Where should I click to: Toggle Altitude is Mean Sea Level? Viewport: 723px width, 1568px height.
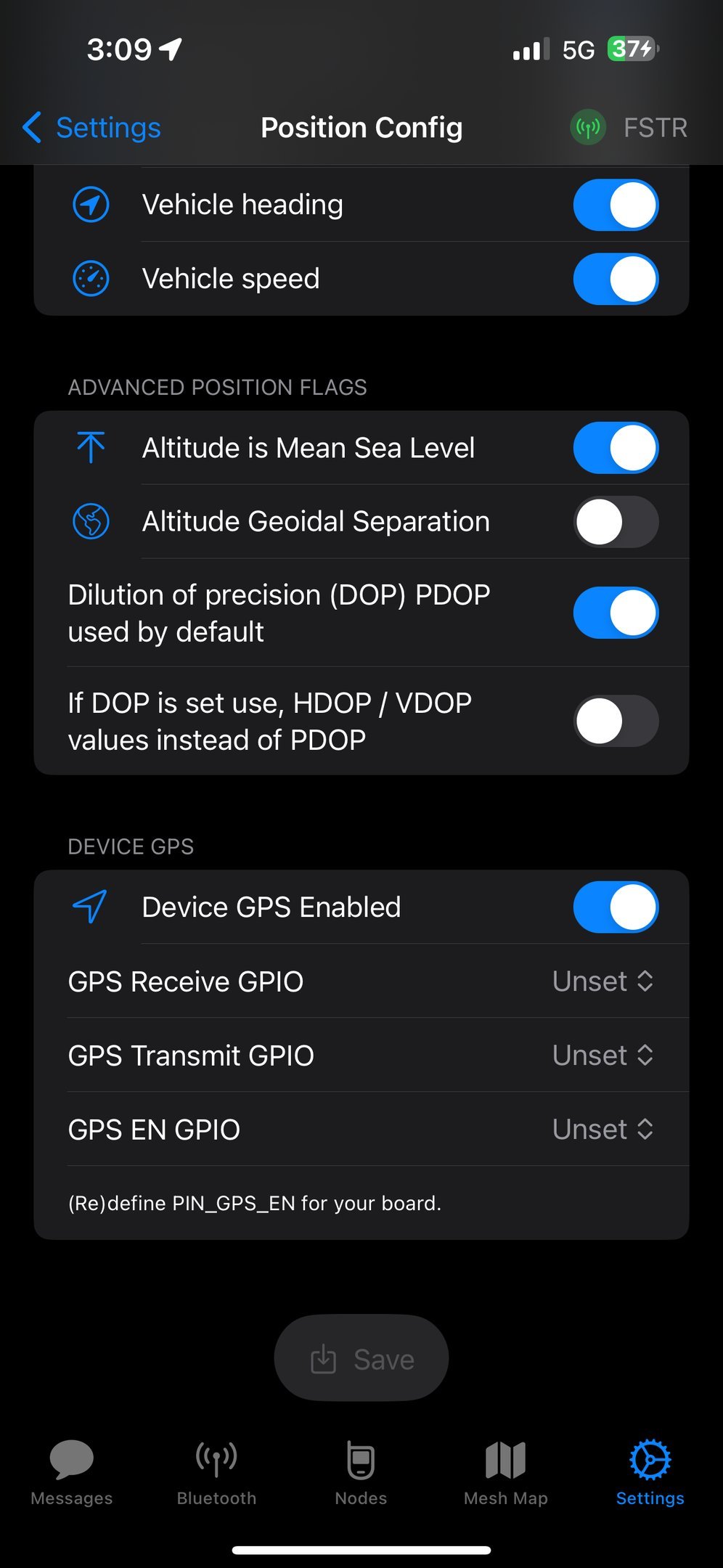[616, 448]
